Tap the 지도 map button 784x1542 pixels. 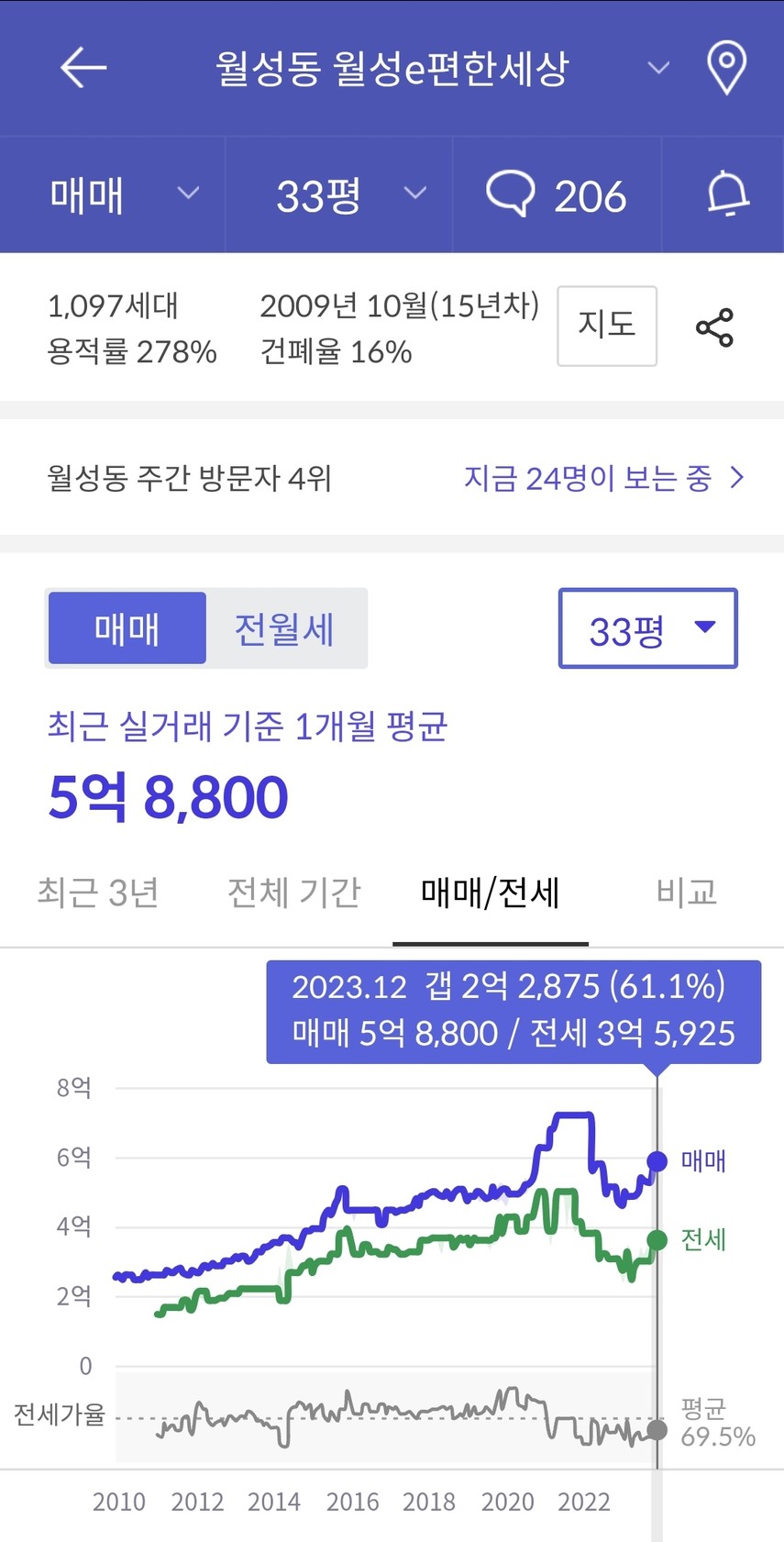pos(607,326)
